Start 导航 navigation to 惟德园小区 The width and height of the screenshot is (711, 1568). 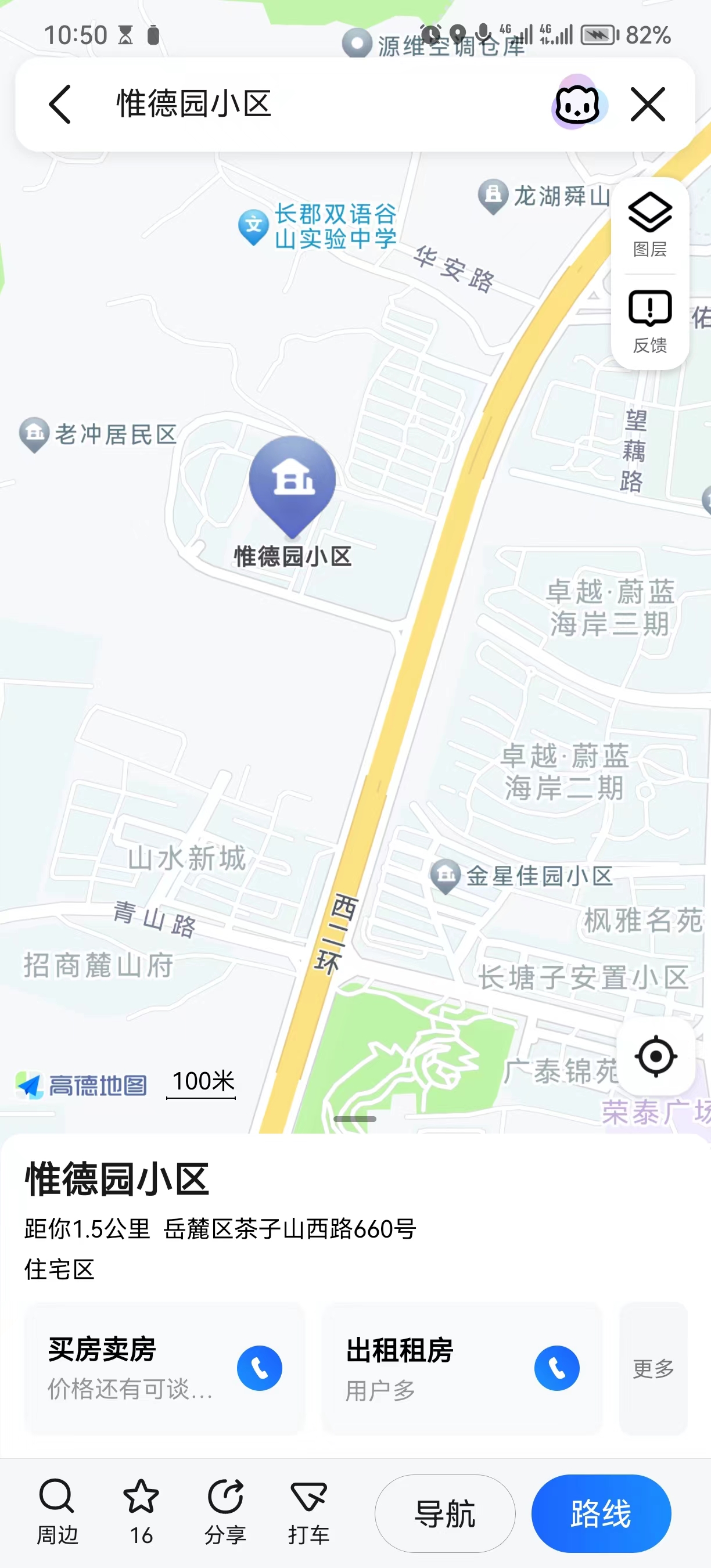445,1513
